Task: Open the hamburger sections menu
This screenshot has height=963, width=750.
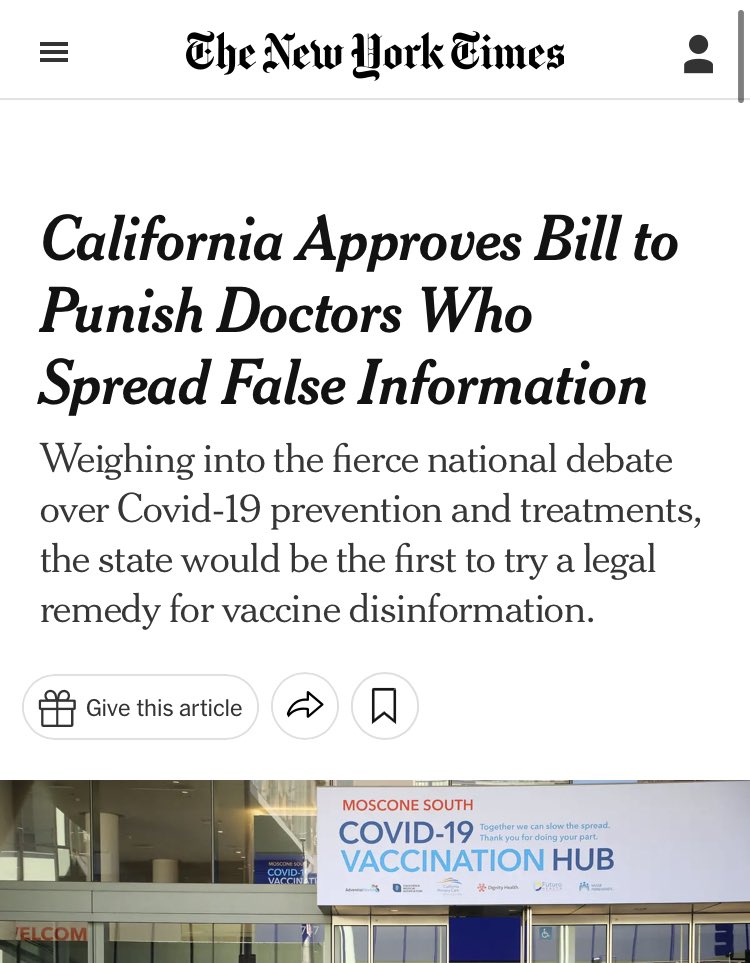Action: coord(54,53)
